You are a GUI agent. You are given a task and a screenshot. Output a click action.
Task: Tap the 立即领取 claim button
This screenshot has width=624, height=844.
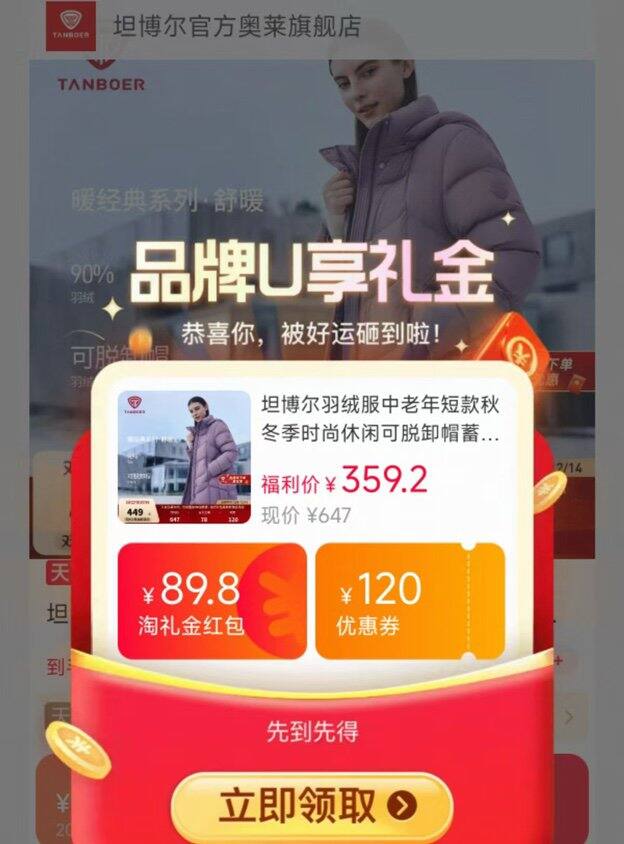311,806
